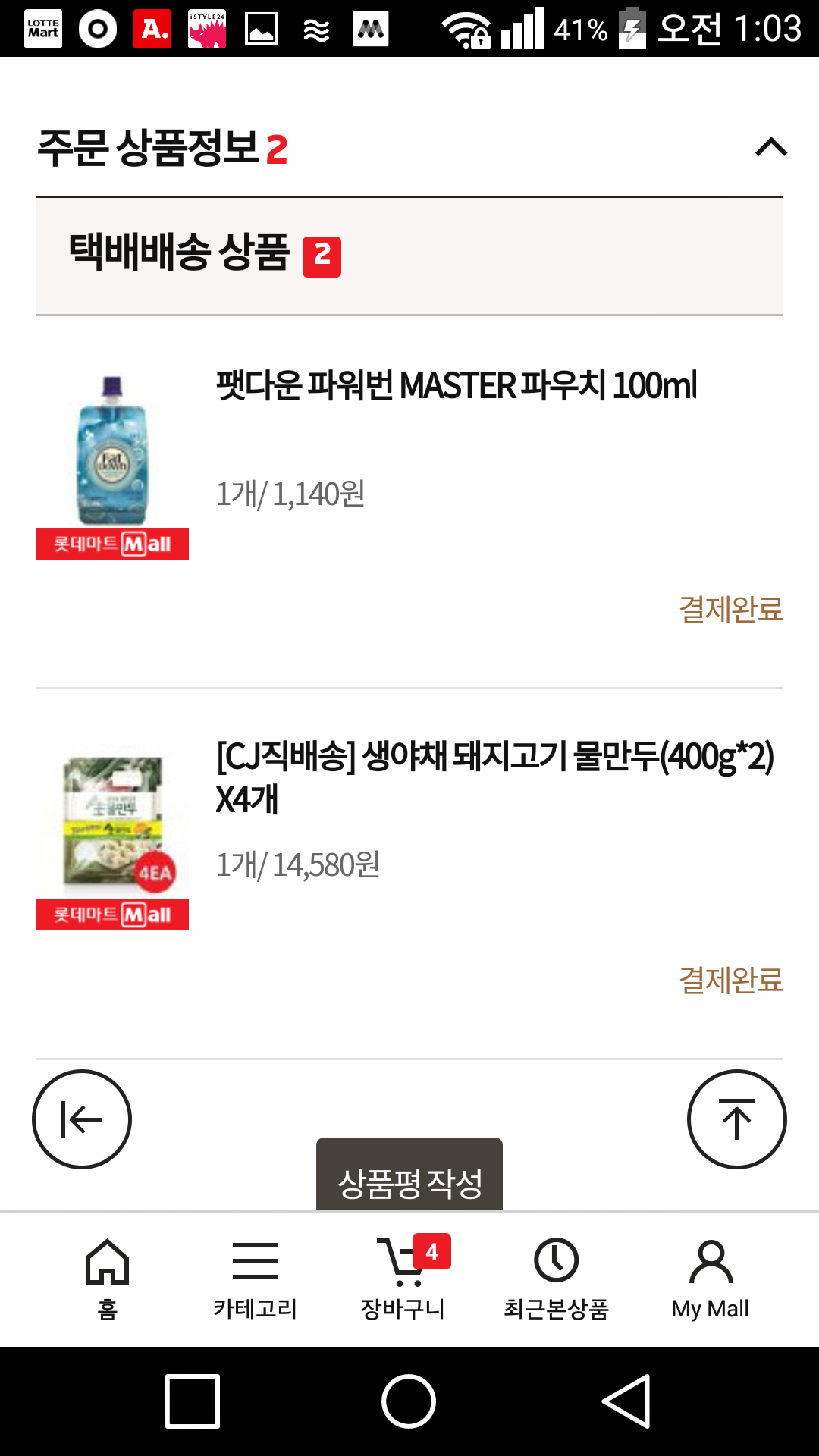Tap the 상품평 작성 button
The image size is (819, 1456).
coord(409,1180)
